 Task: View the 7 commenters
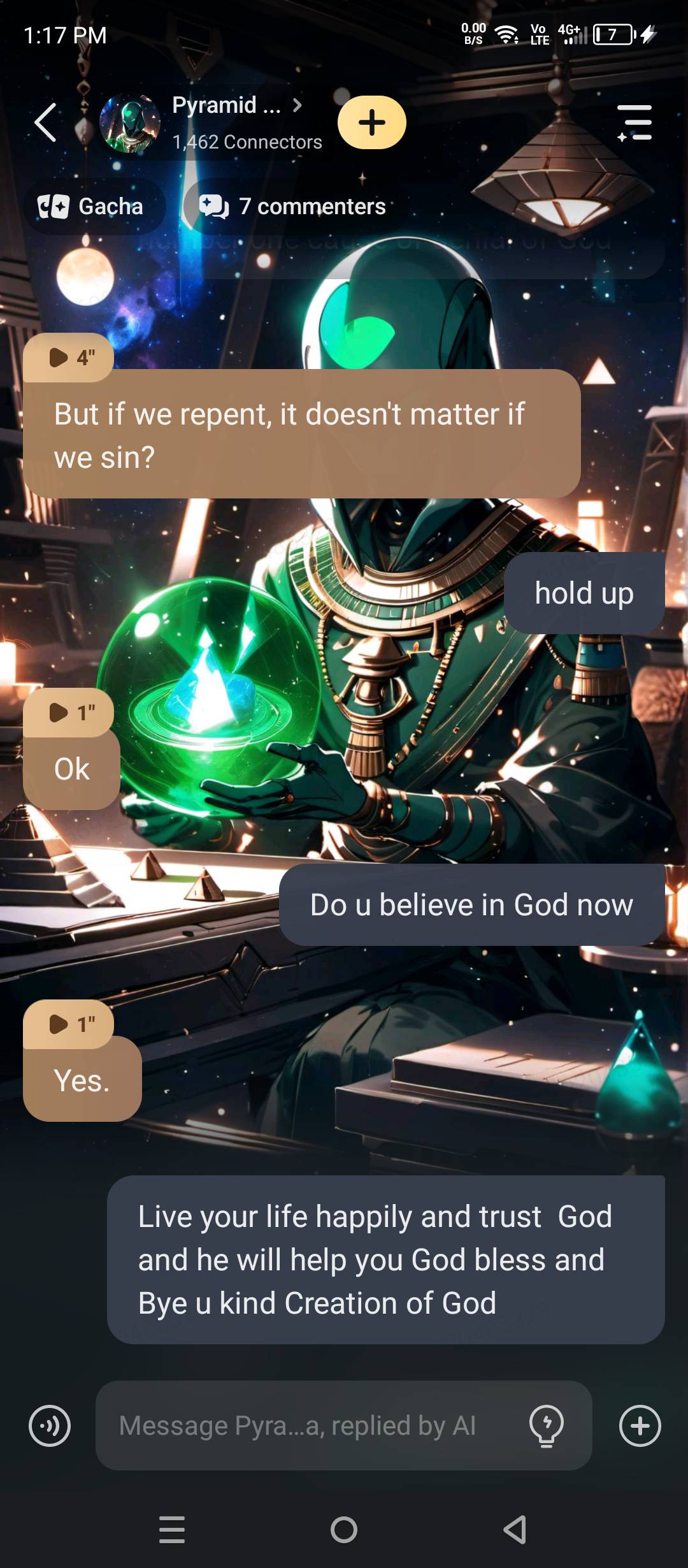coord(293,207)
